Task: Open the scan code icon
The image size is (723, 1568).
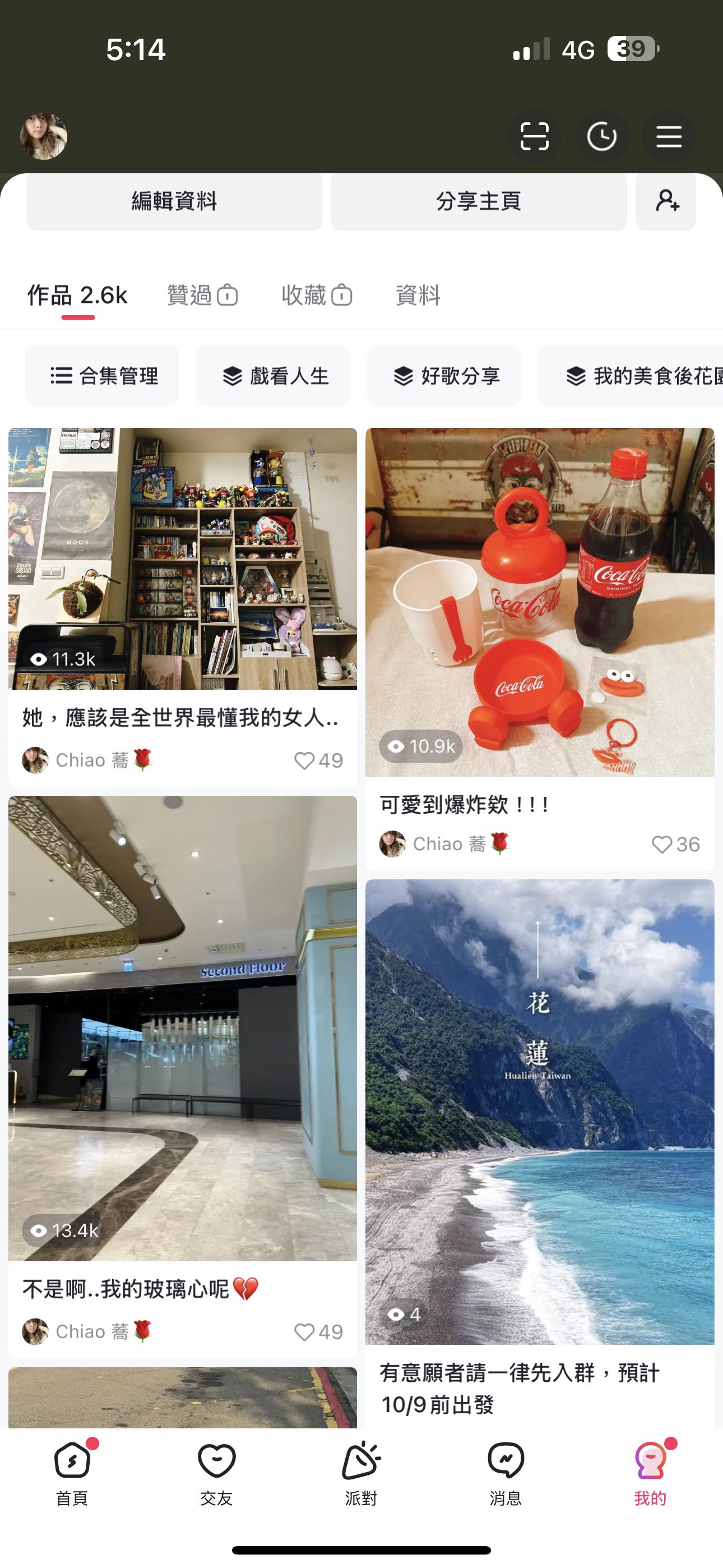Action: [x=534, y=136]
